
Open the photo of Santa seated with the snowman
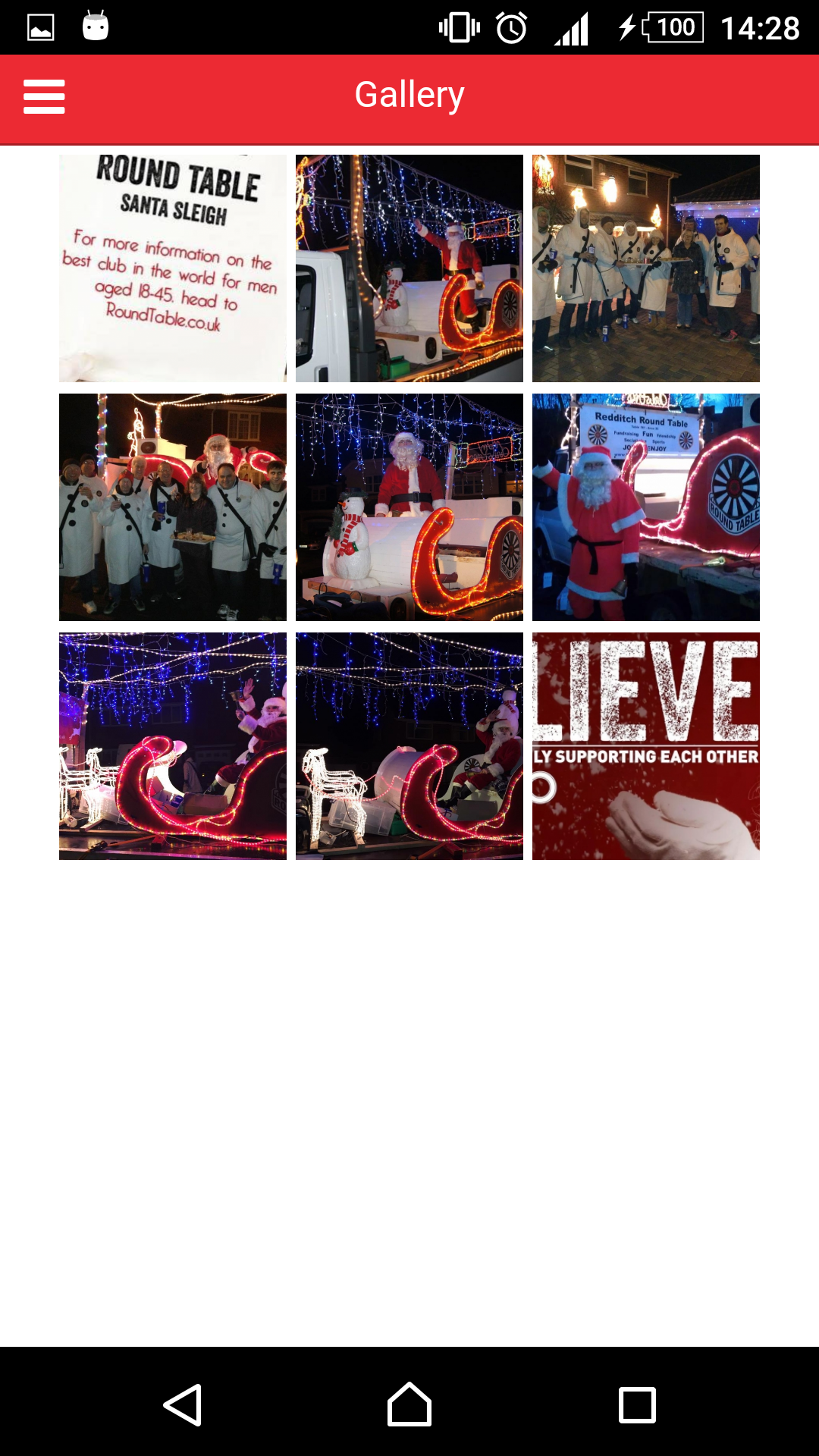point(409,507)
